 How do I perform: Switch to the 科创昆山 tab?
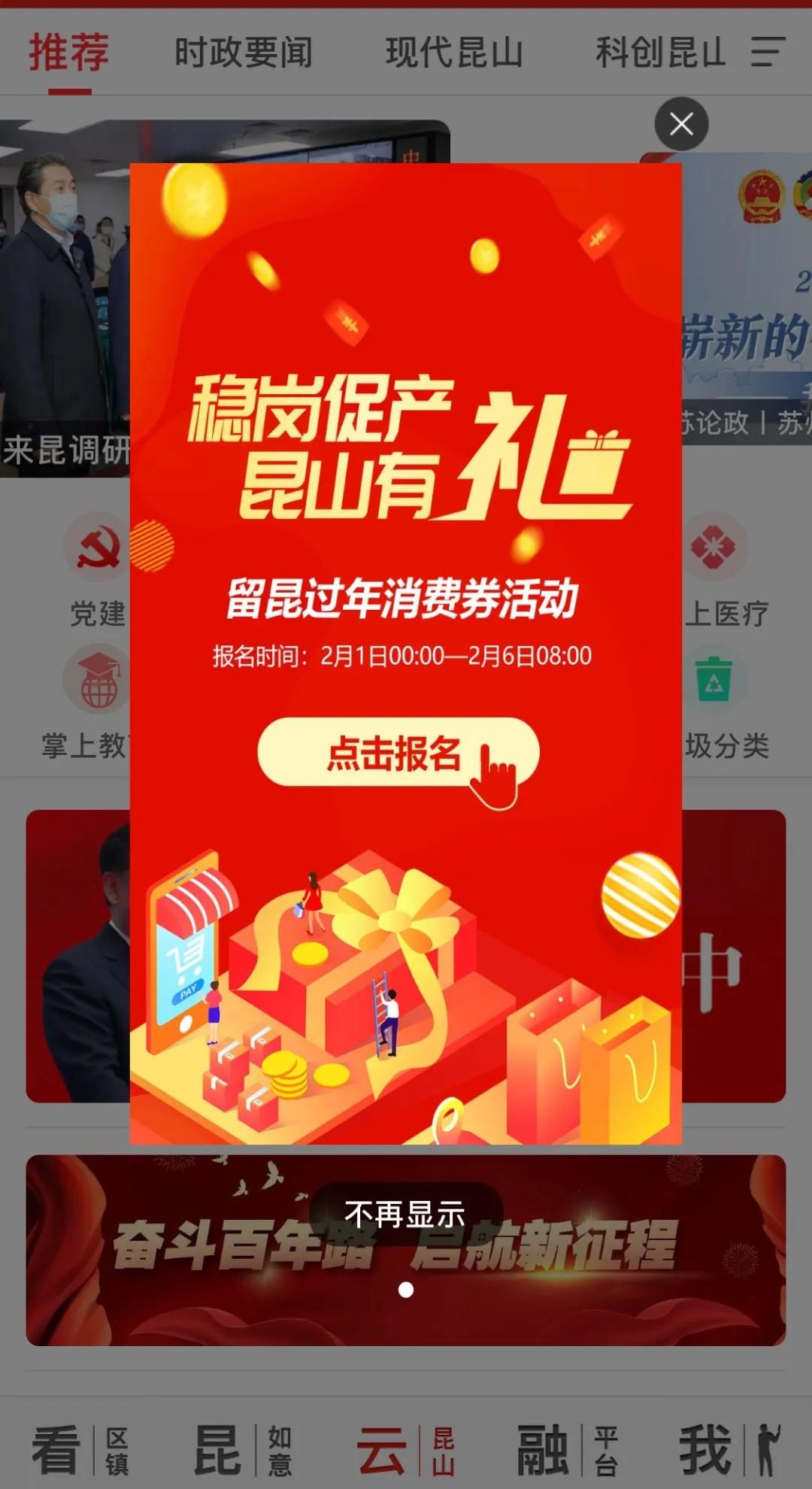pyautogui.click(x=659, y=53)
